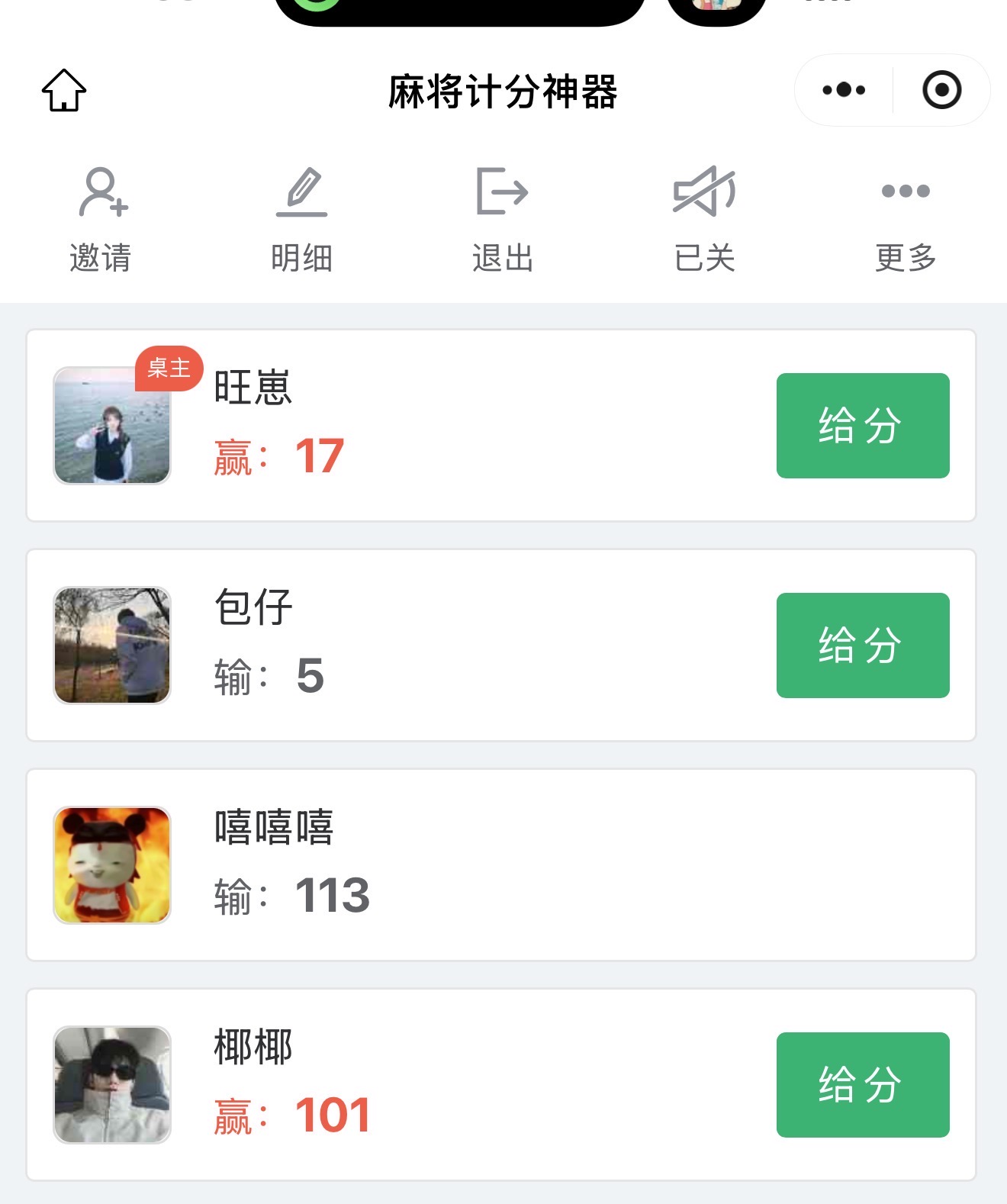
Task: Invite a player with 邀请
Action: click(101, 217)
